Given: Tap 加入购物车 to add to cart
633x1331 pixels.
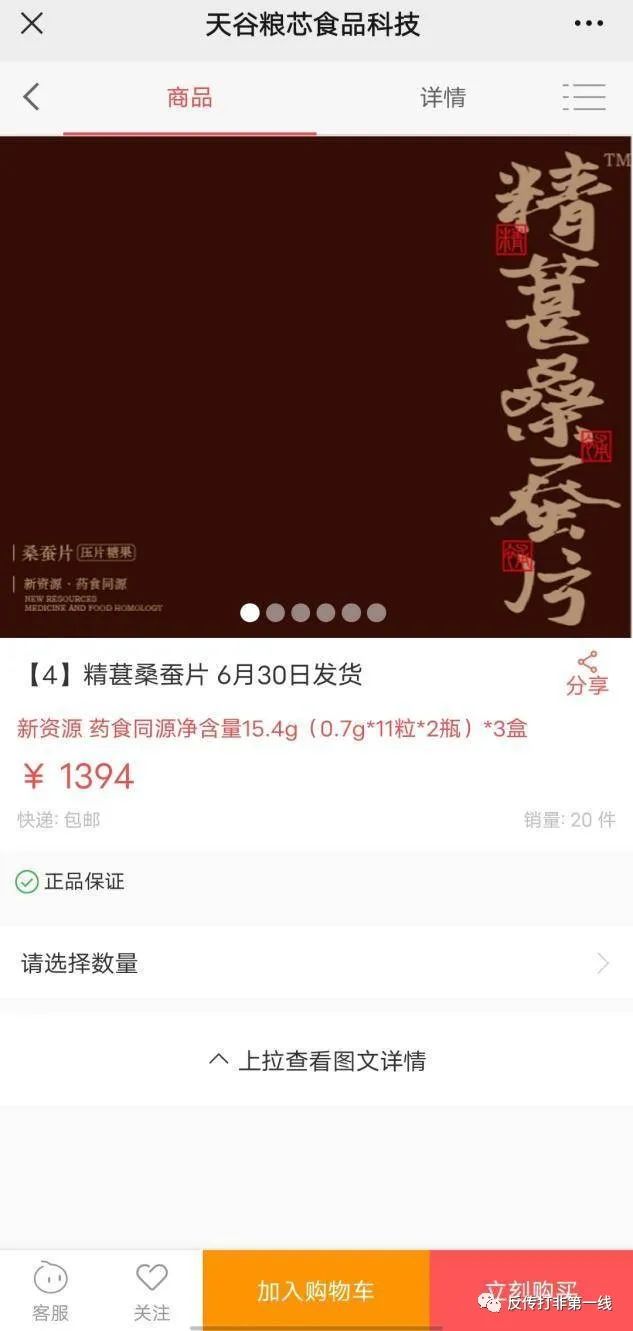Looking at the screenshot, I should tap(316, 1290).
